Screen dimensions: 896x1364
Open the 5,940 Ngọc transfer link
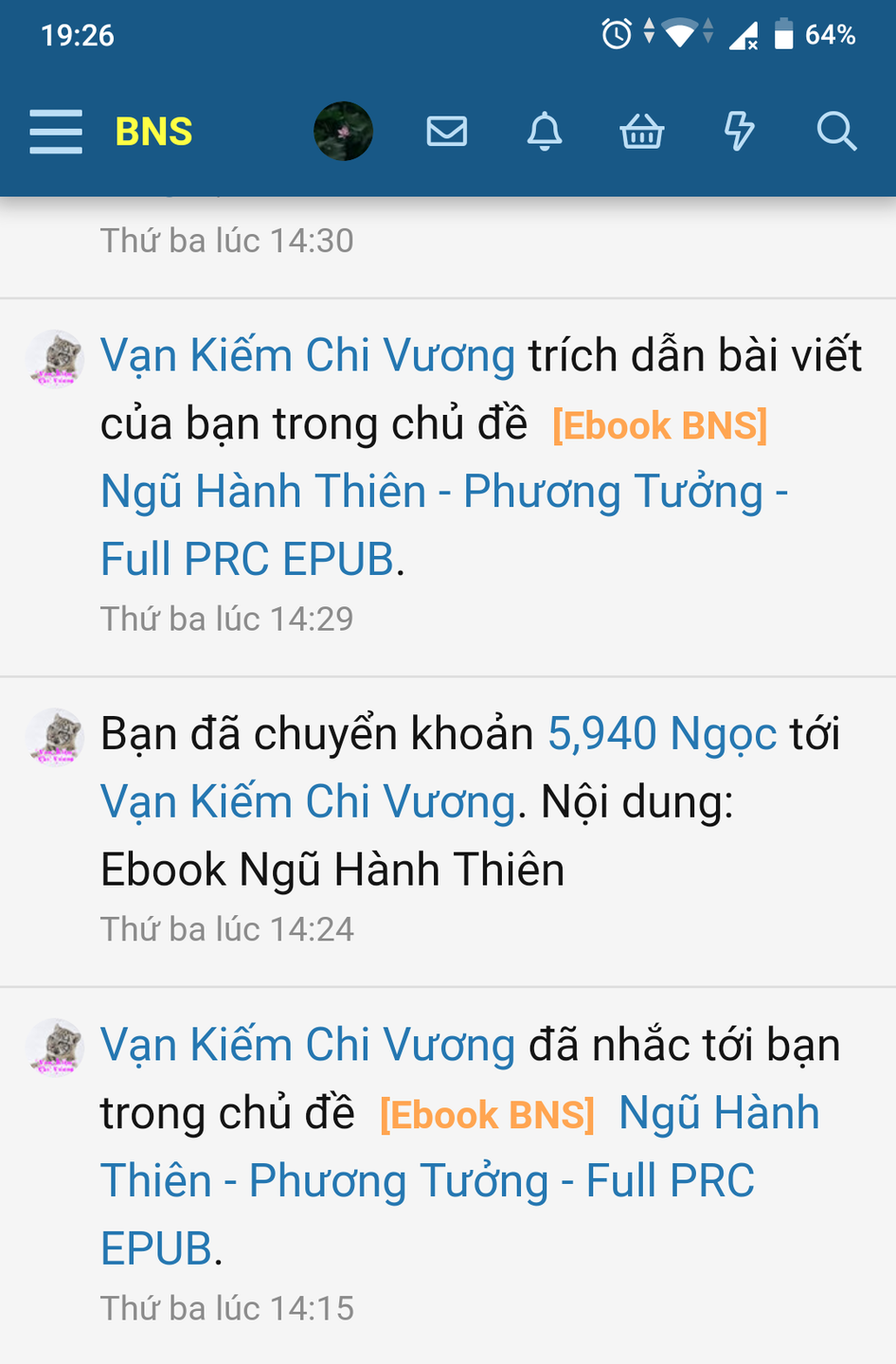click(662, 734)
